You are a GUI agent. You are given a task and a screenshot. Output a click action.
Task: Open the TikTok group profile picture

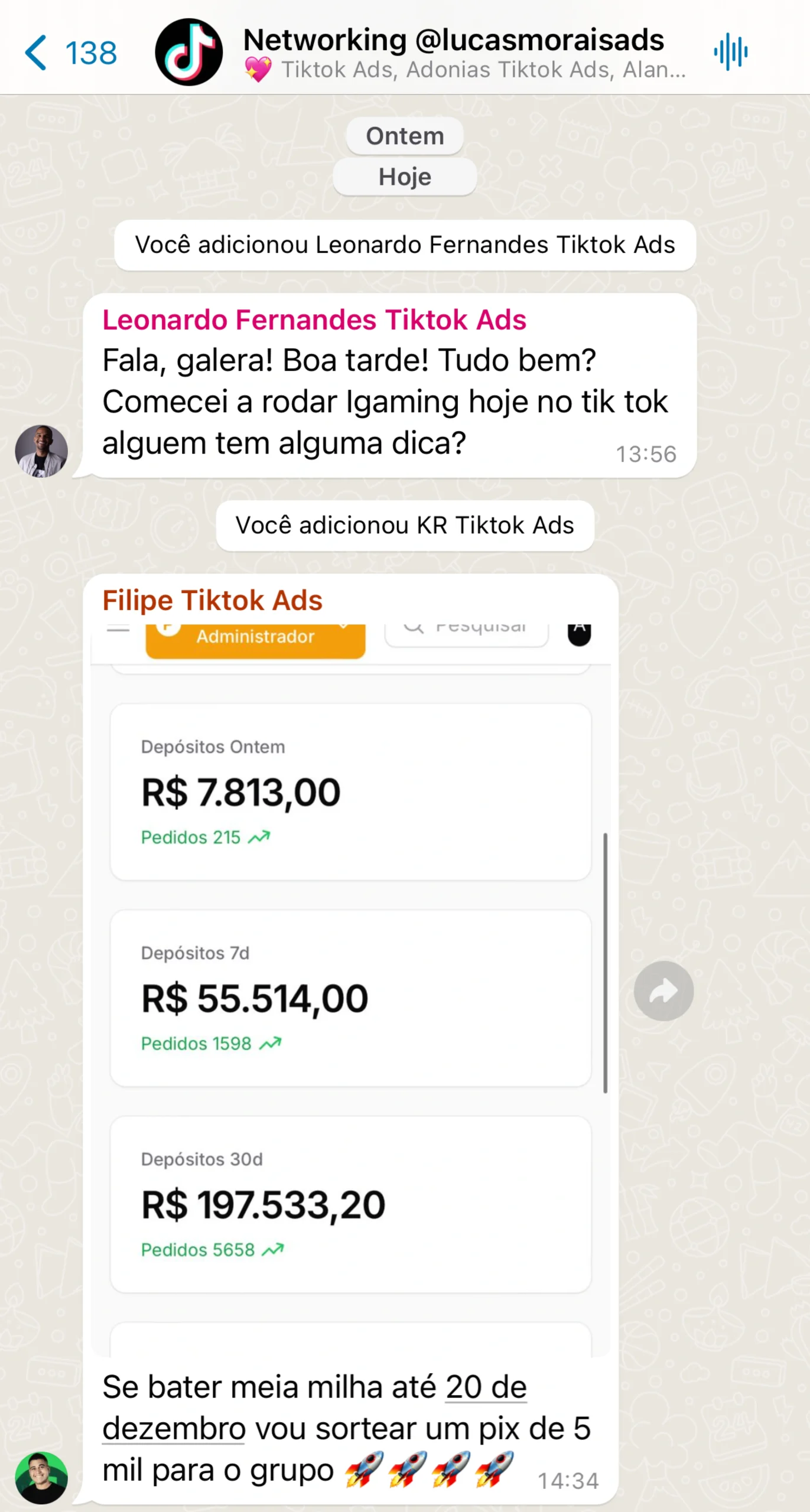(189, 52)
